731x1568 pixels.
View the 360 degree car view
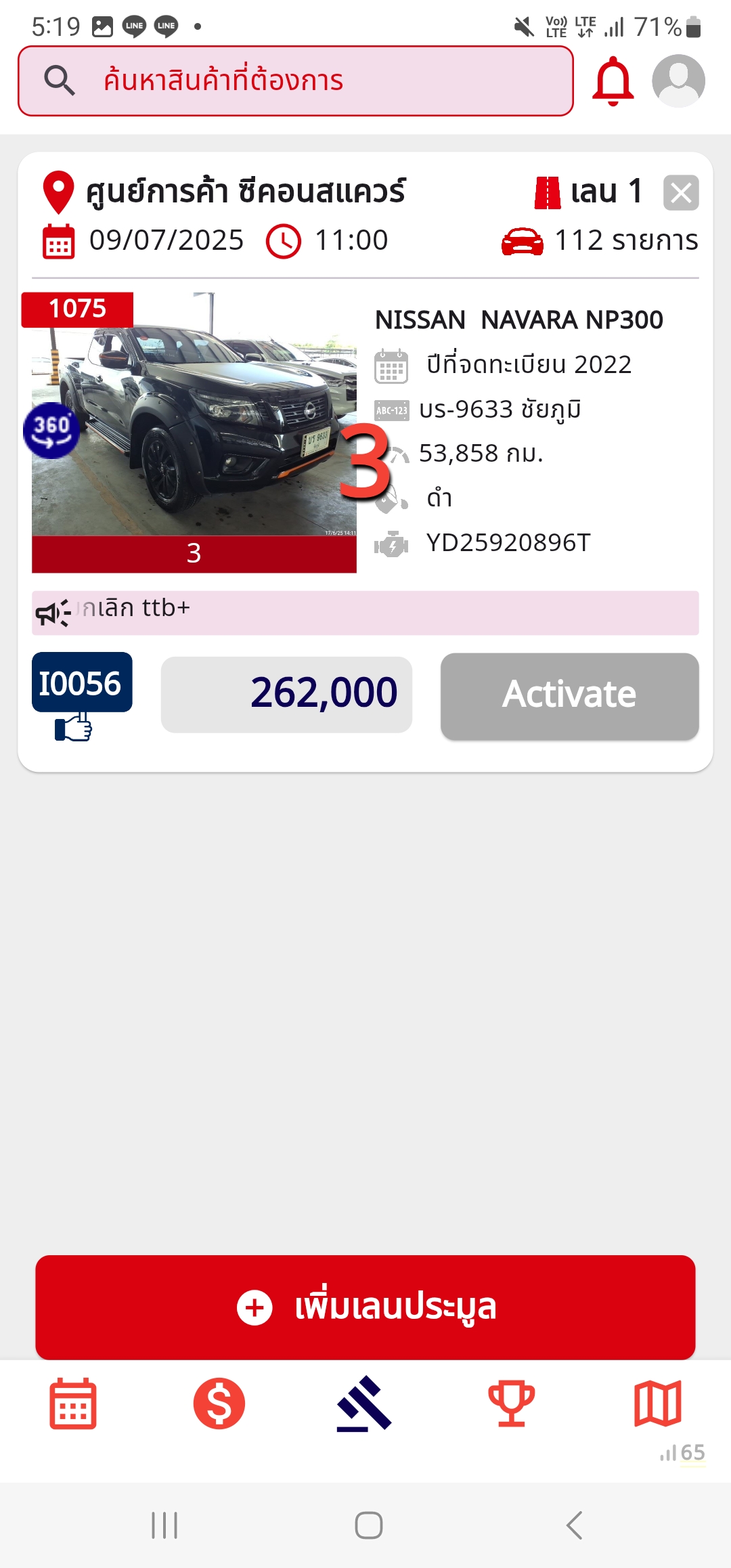(51, 431)
